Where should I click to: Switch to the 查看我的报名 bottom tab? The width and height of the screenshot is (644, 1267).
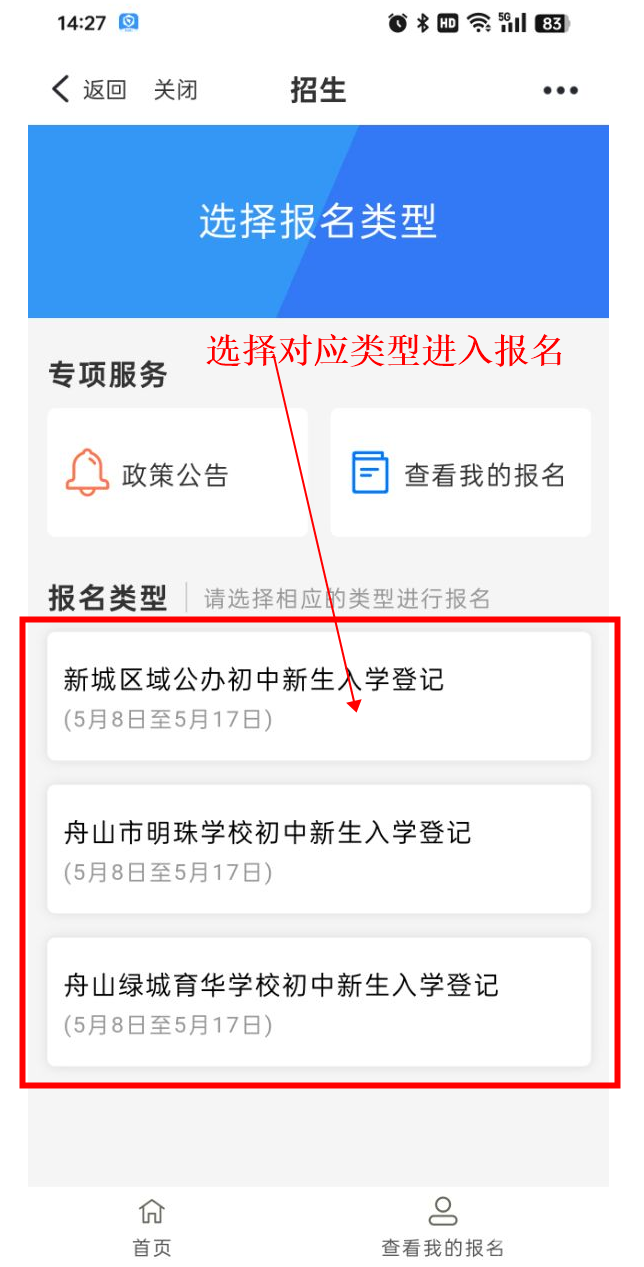pos(442,1227)
